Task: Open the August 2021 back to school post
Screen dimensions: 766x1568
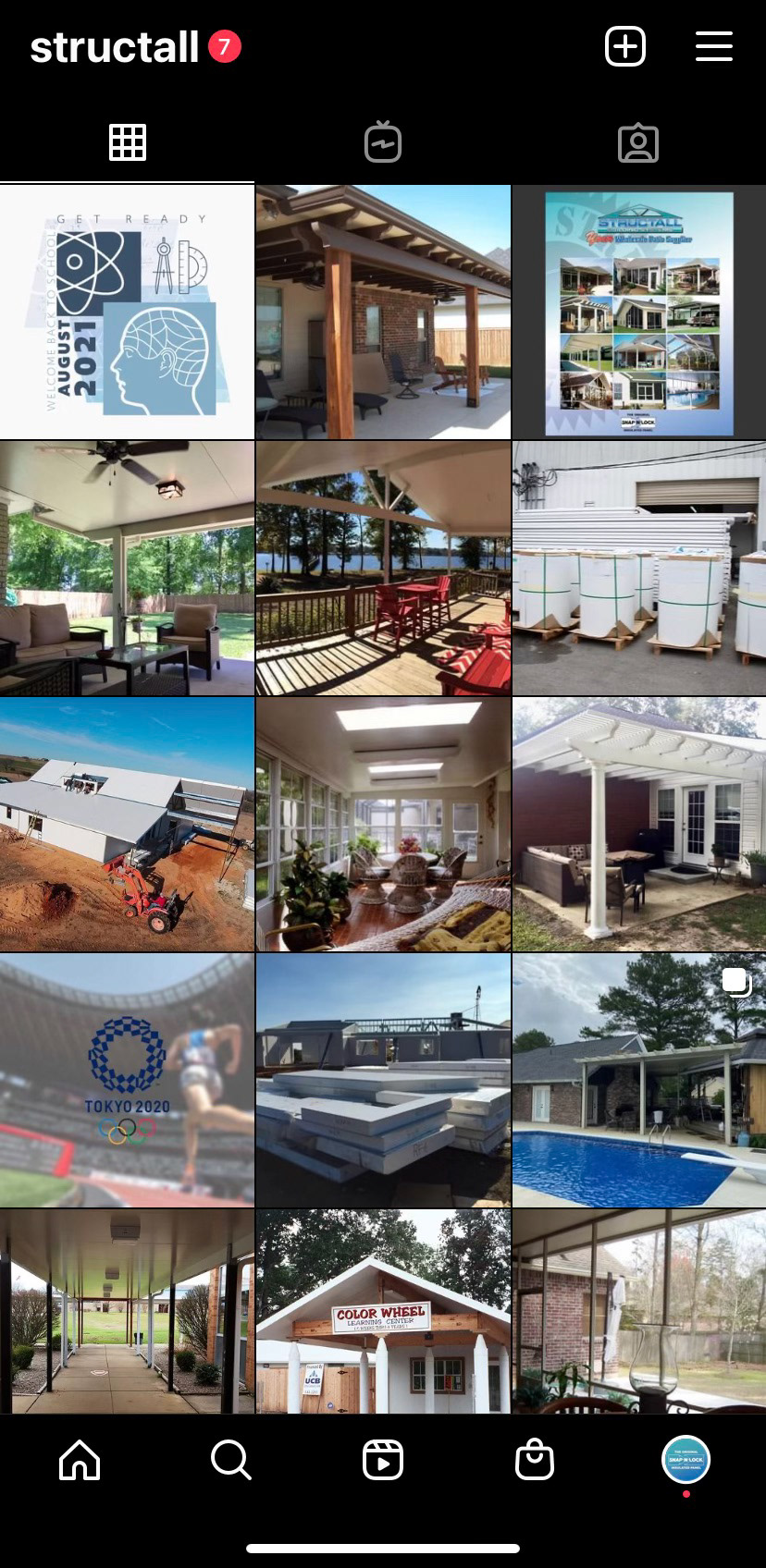Action: (127, 312)
